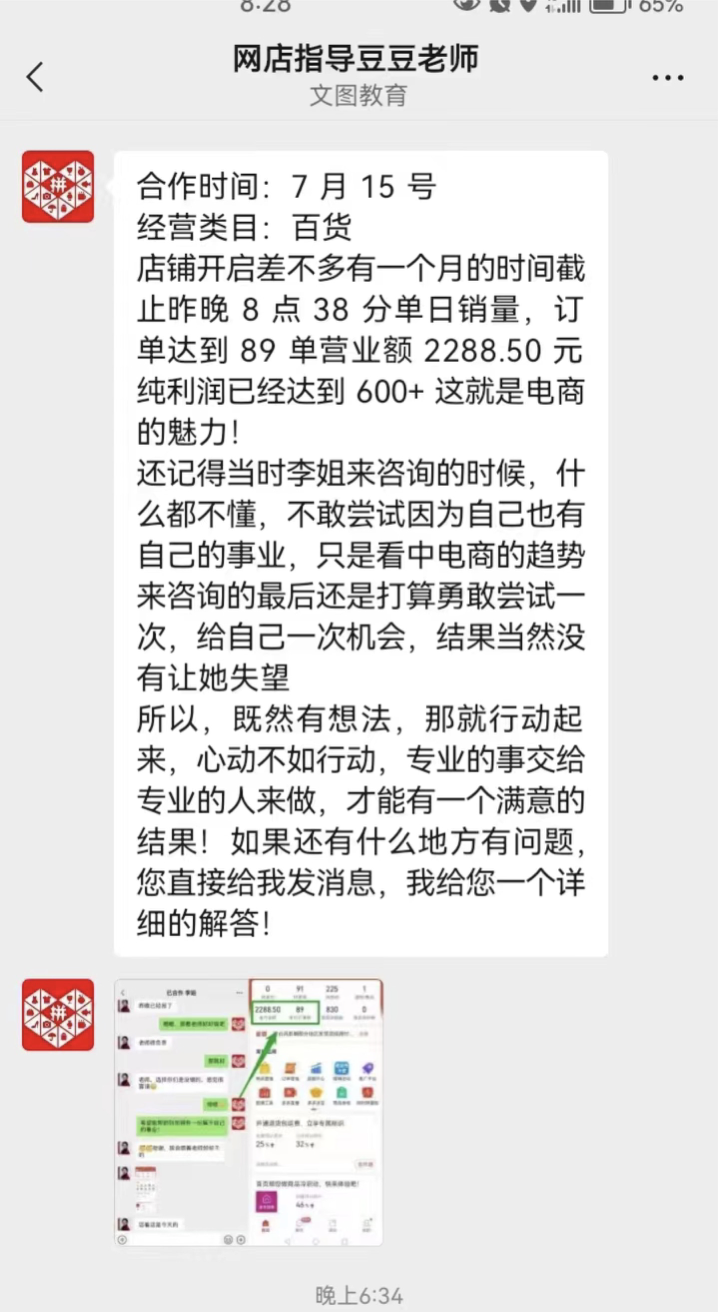Open the shared screenshot image
718x1312 pixels.
[x=248, y=1112]
